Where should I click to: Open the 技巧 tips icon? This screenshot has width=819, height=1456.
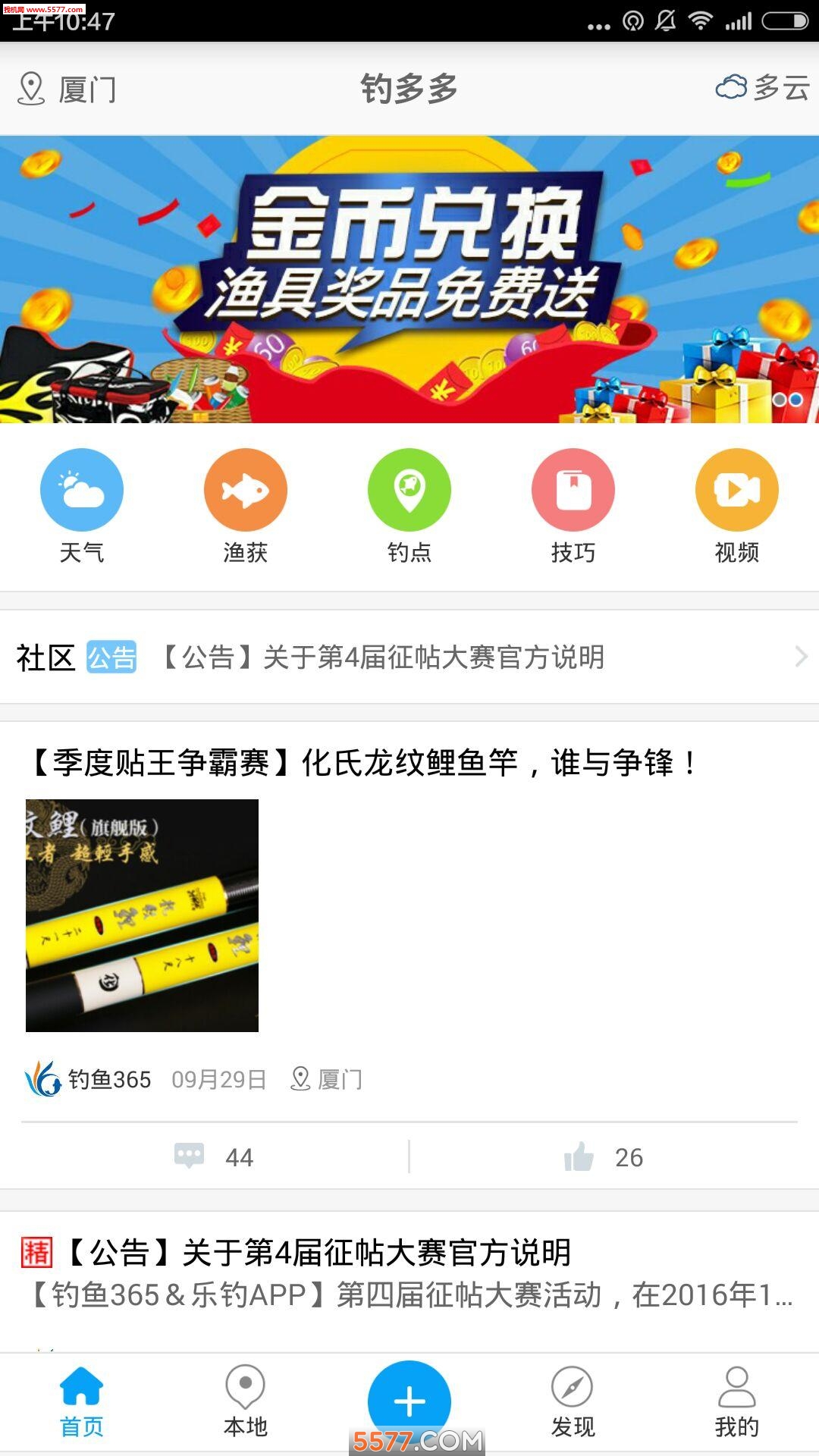(x=573, y=489)
